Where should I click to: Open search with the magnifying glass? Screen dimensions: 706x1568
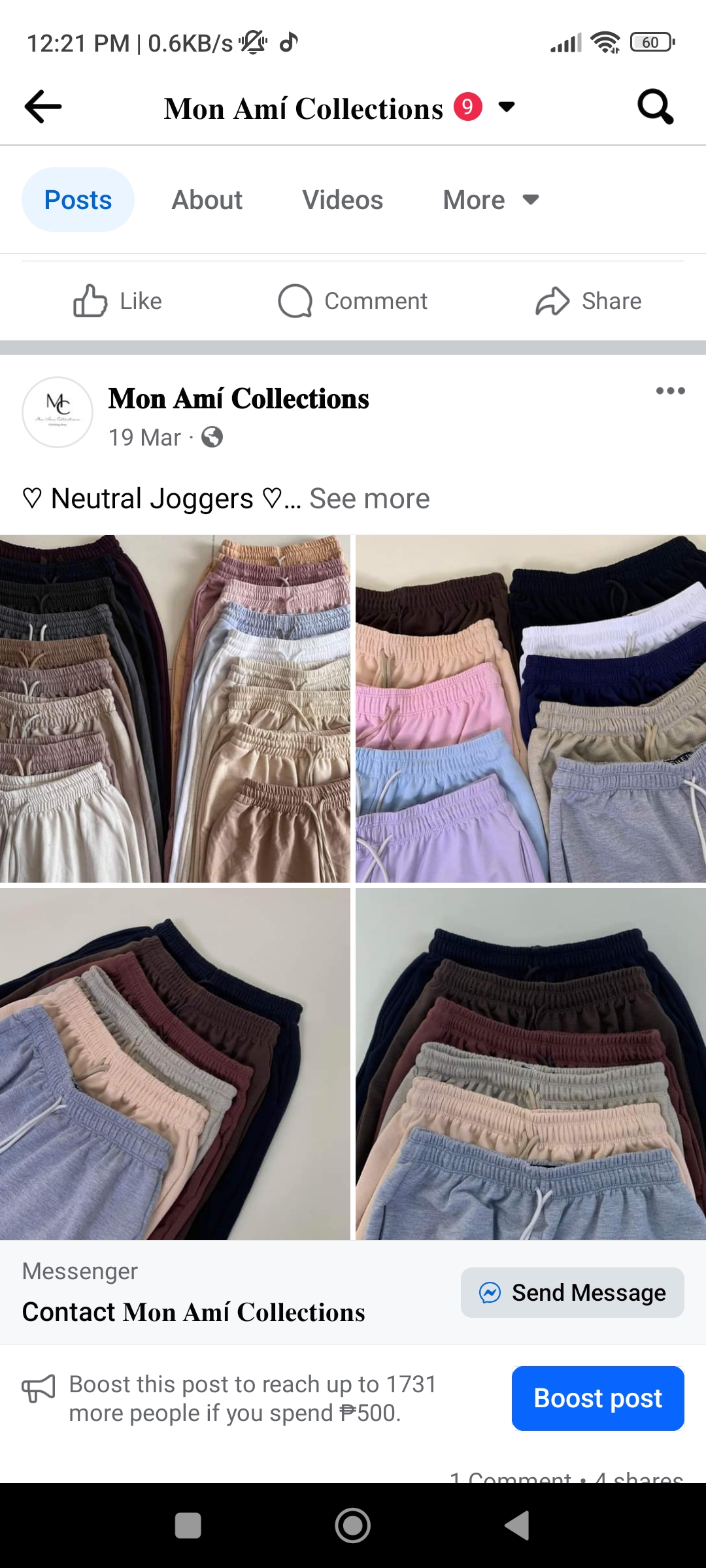click(x=655, y=106)
